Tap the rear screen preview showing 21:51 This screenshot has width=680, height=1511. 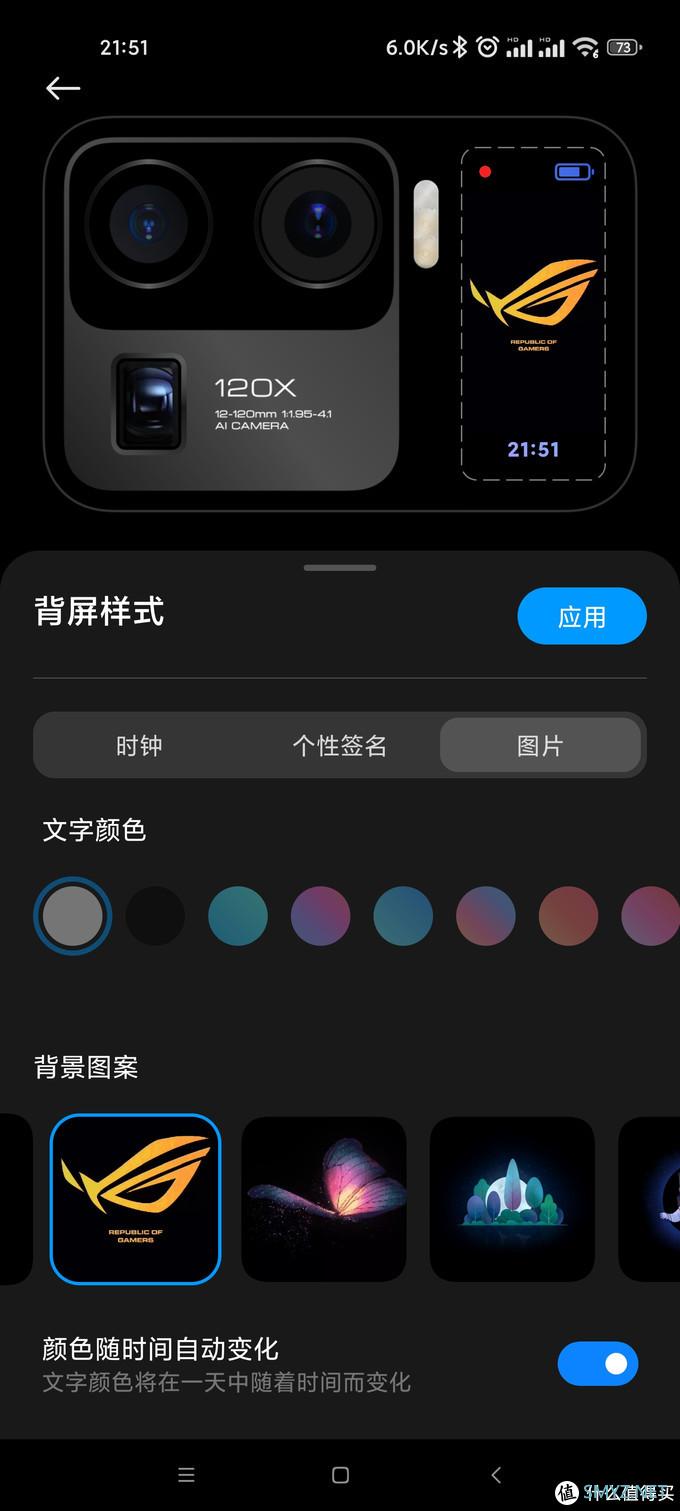click(533, 313)
